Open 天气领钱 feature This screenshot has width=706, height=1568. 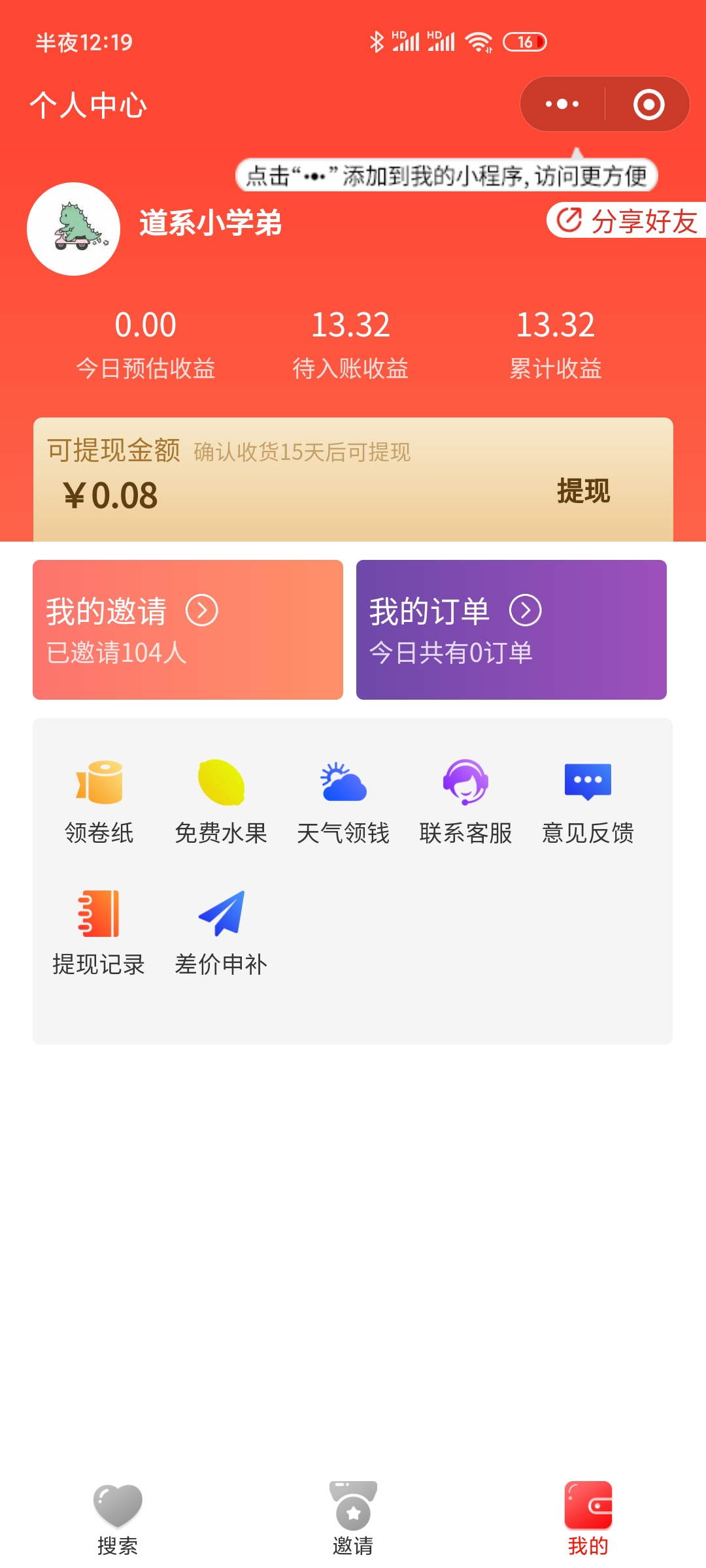point(343,801)
